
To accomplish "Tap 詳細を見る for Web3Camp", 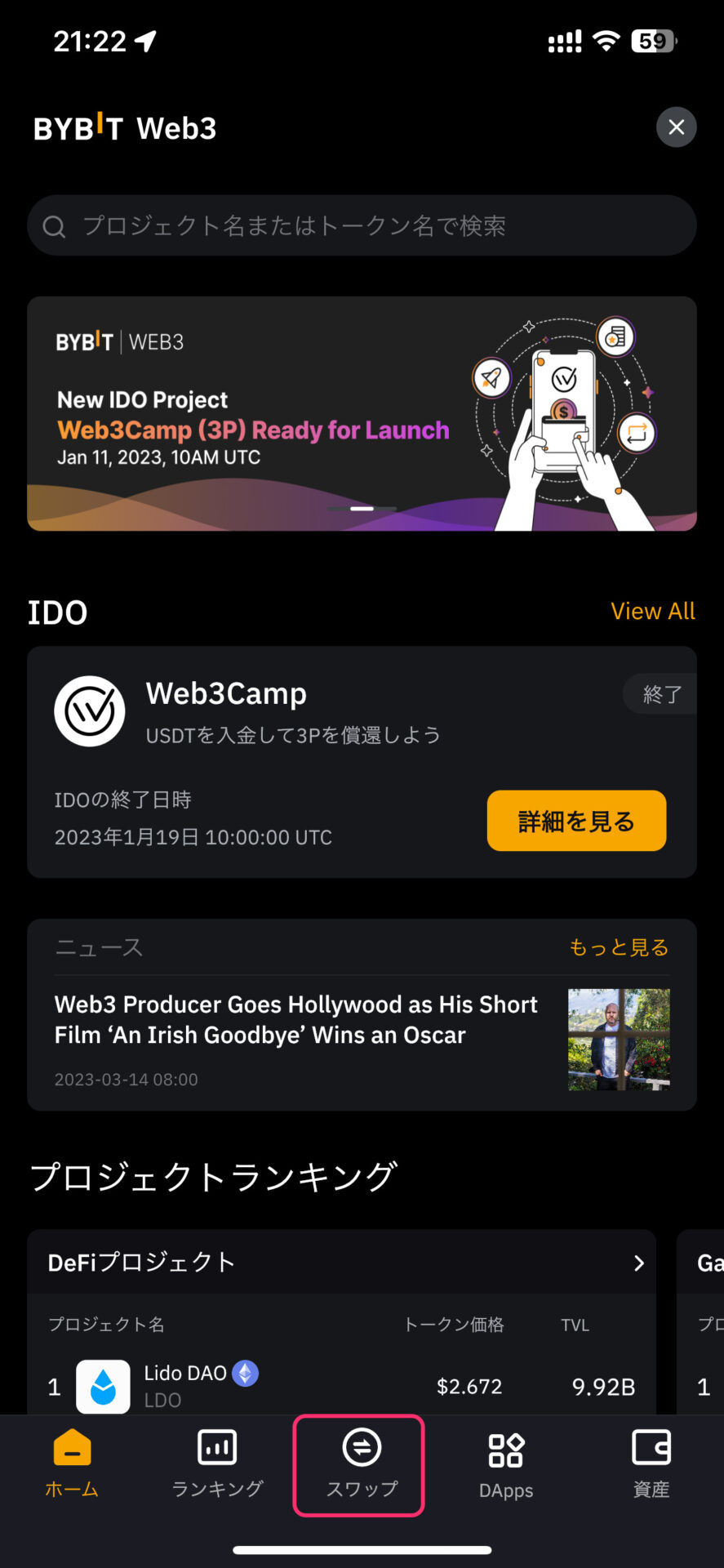I will pyautogui.click(x=576, y=821).
